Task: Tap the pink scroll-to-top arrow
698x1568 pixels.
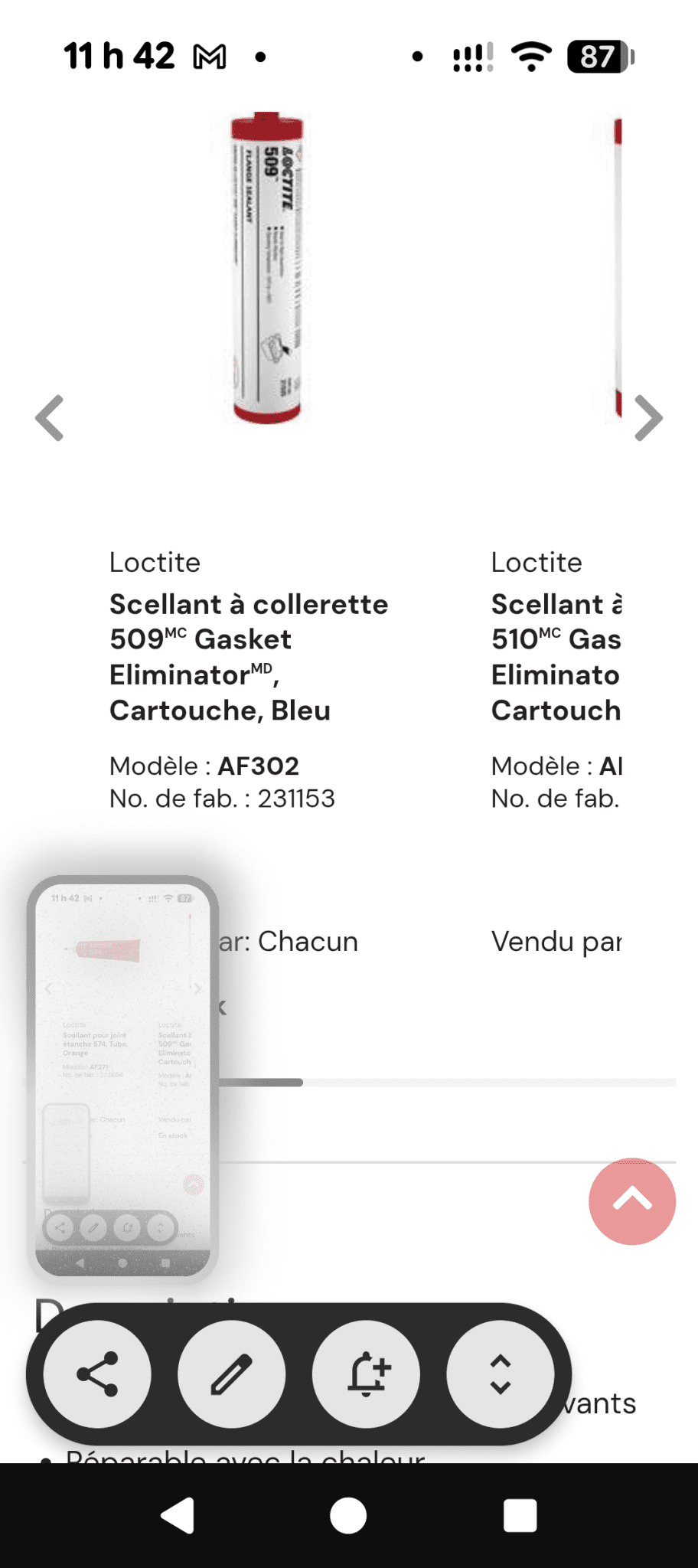Action: [631, 1202]
